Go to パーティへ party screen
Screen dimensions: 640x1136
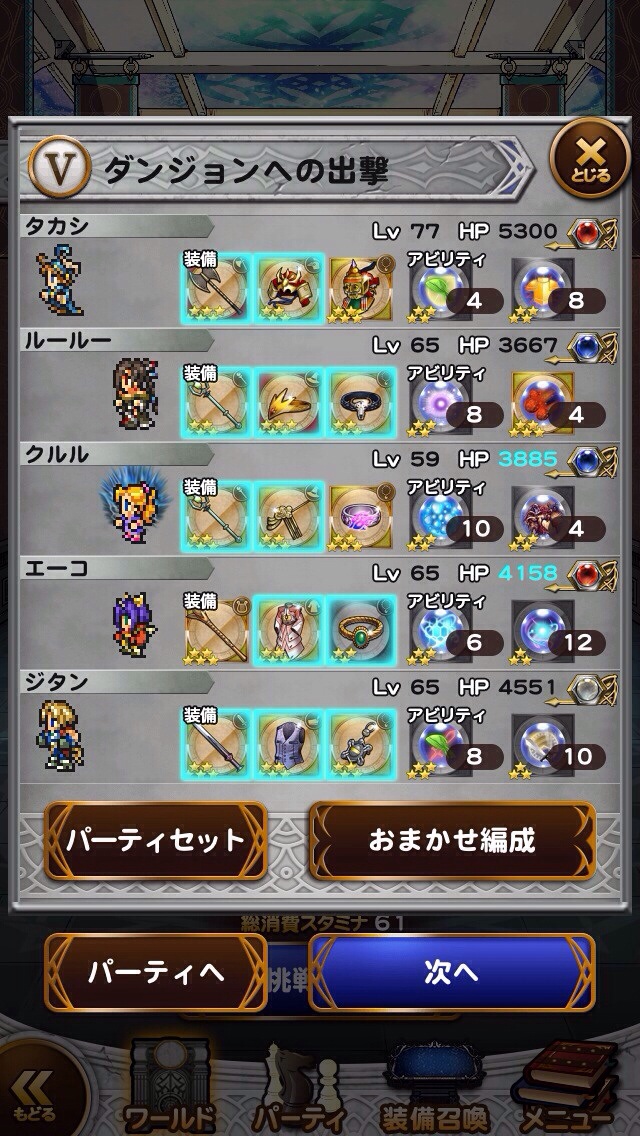point(155,972)
